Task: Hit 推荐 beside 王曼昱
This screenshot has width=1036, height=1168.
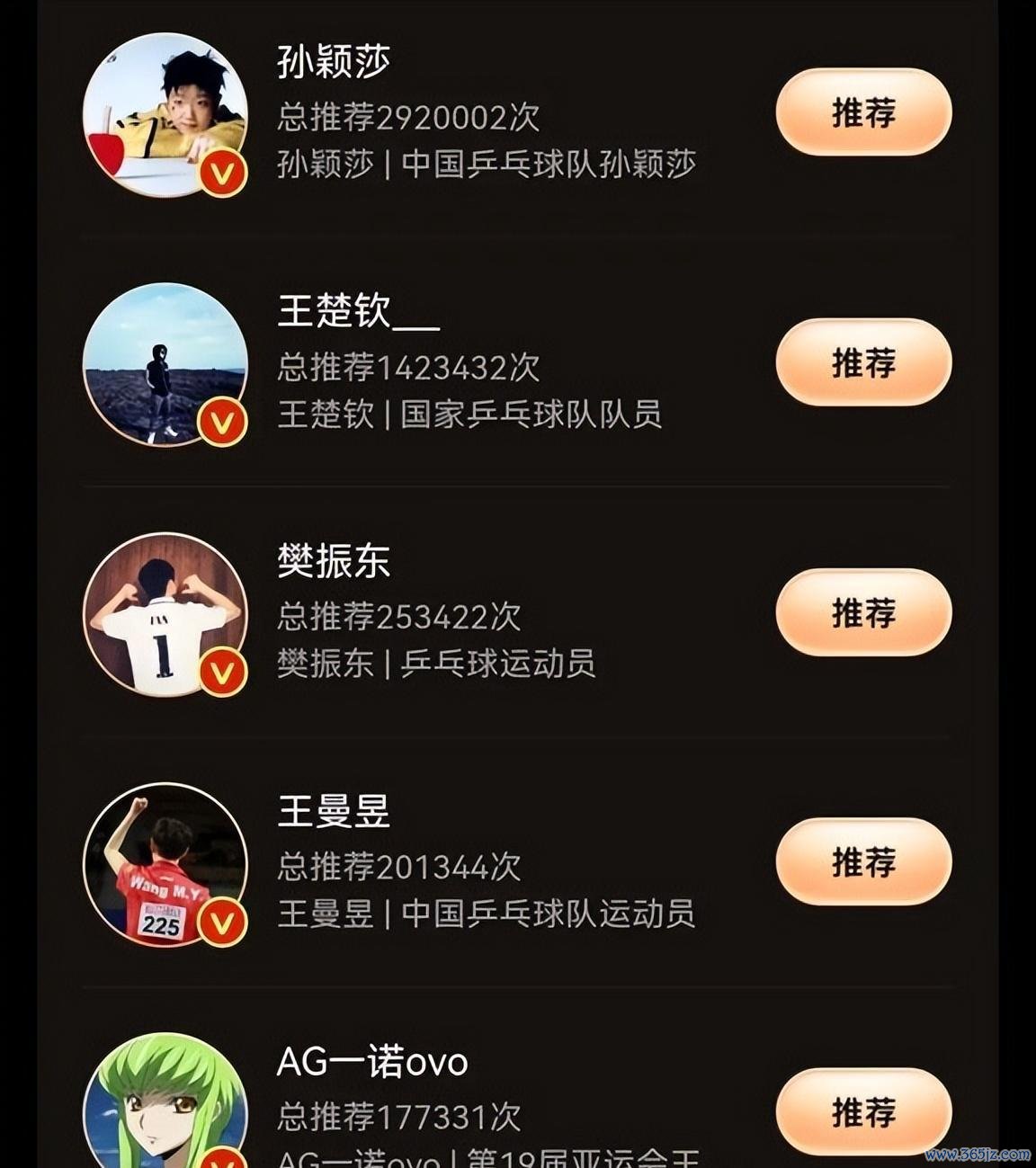Action: (x=863, y=861)
